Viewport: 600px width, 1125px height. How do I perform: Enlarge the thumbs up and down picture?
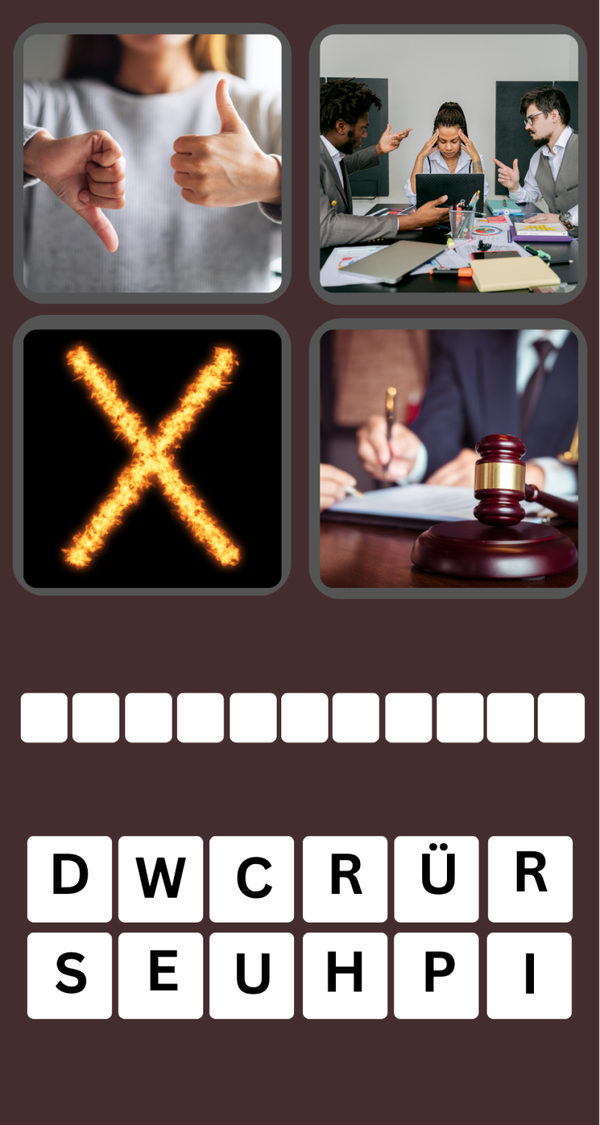click(152, 163)
